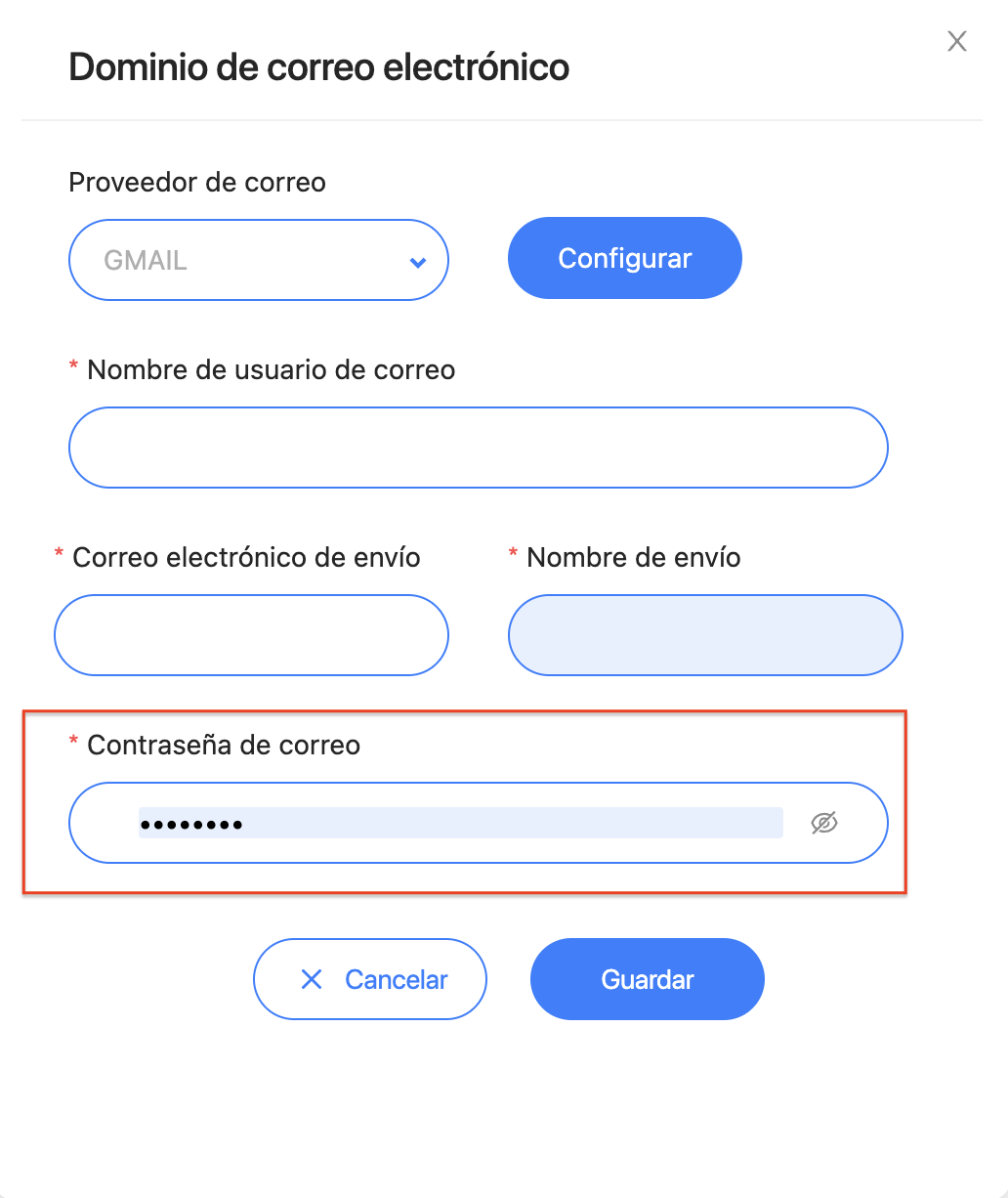The height and width of the screenshot is (1198, 1008).
Task: Tap the Nombre de envío field
Action: click(704, 635)
